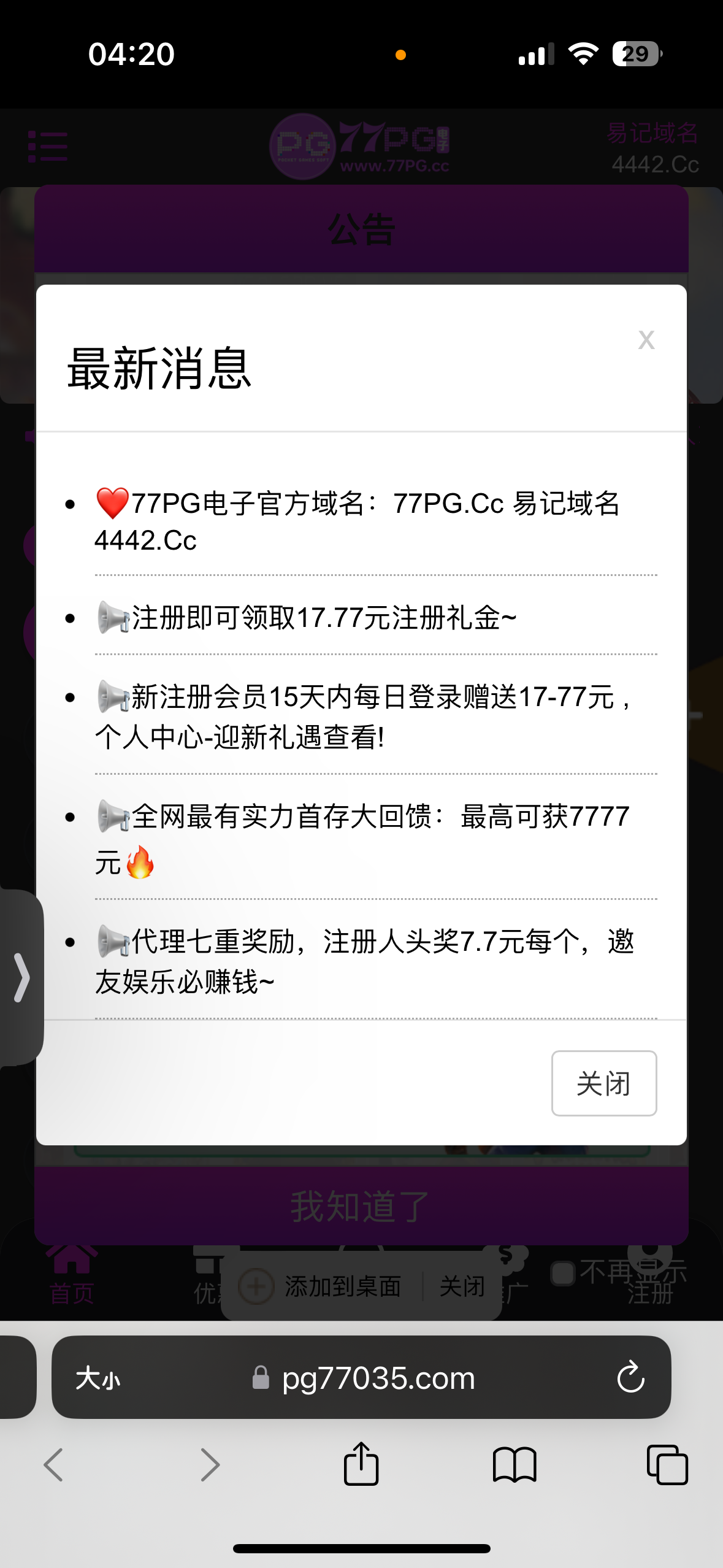Tap the 关闭 button in the dialog
Screen dimensions: 723x1568
coord(604,1083)
